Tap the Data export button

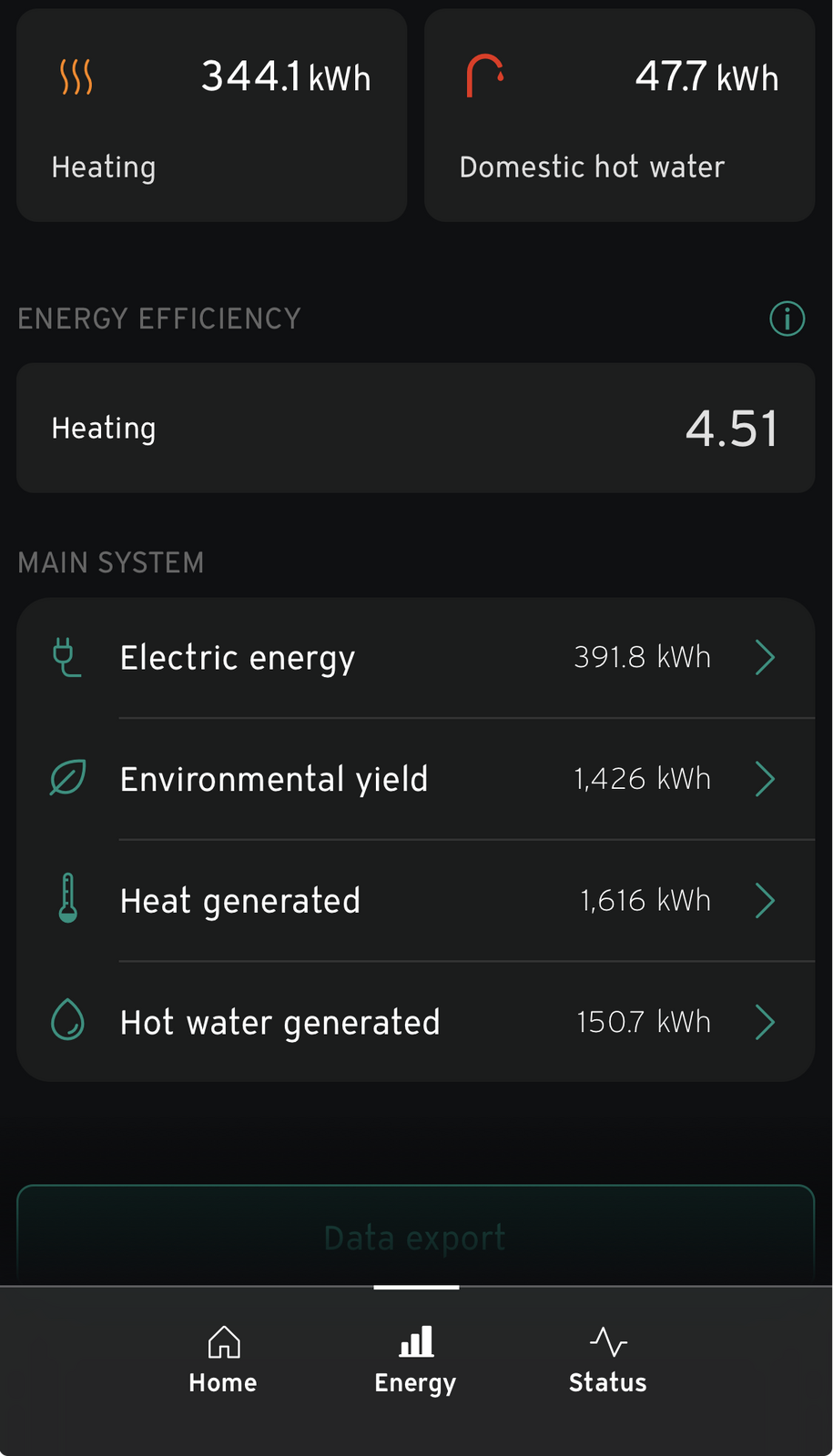pos(415,1237)
